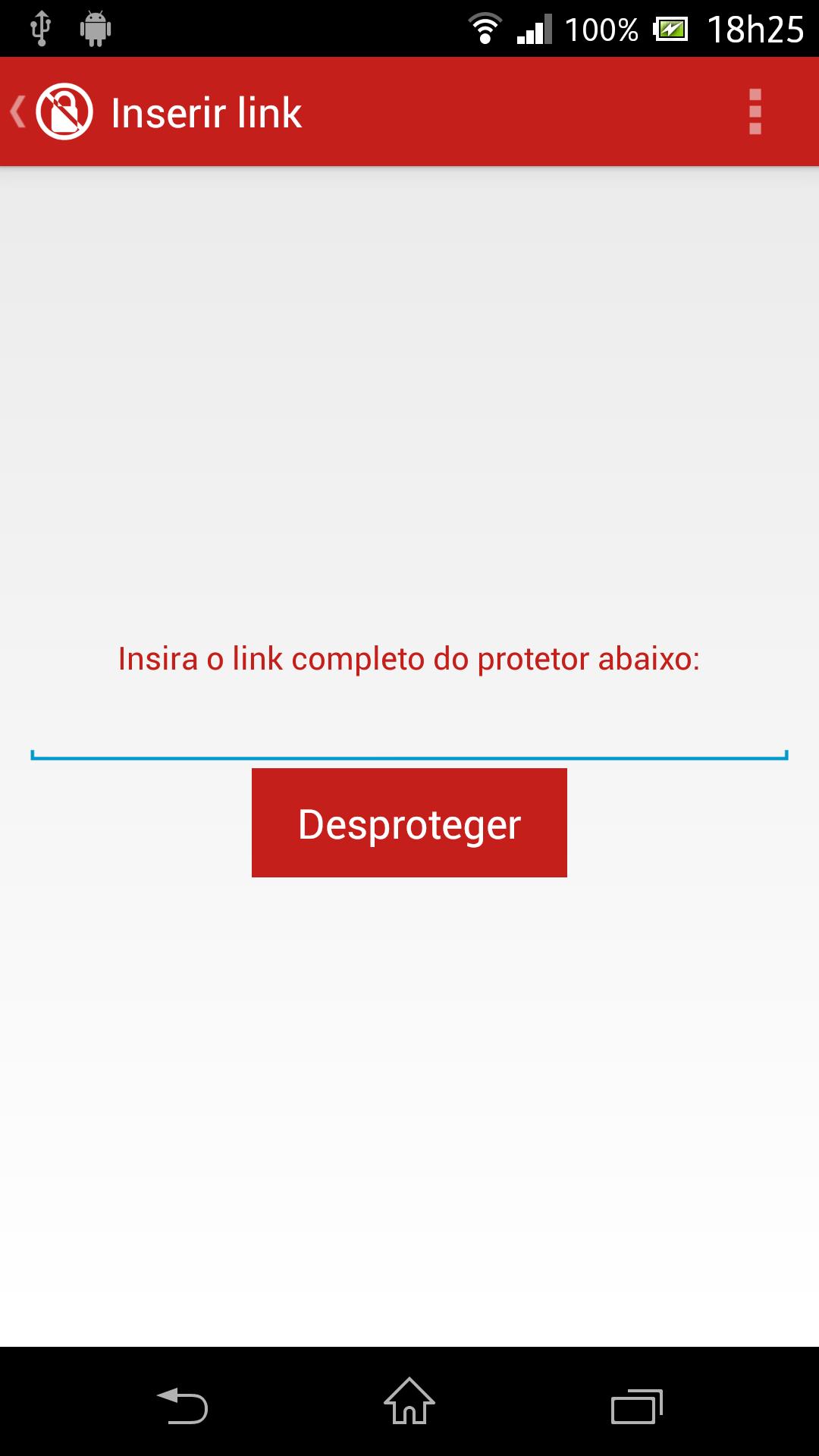Screen dimensions: 819x1456
Task: Tap the USB connection status icon
Action: coord(39,29)
